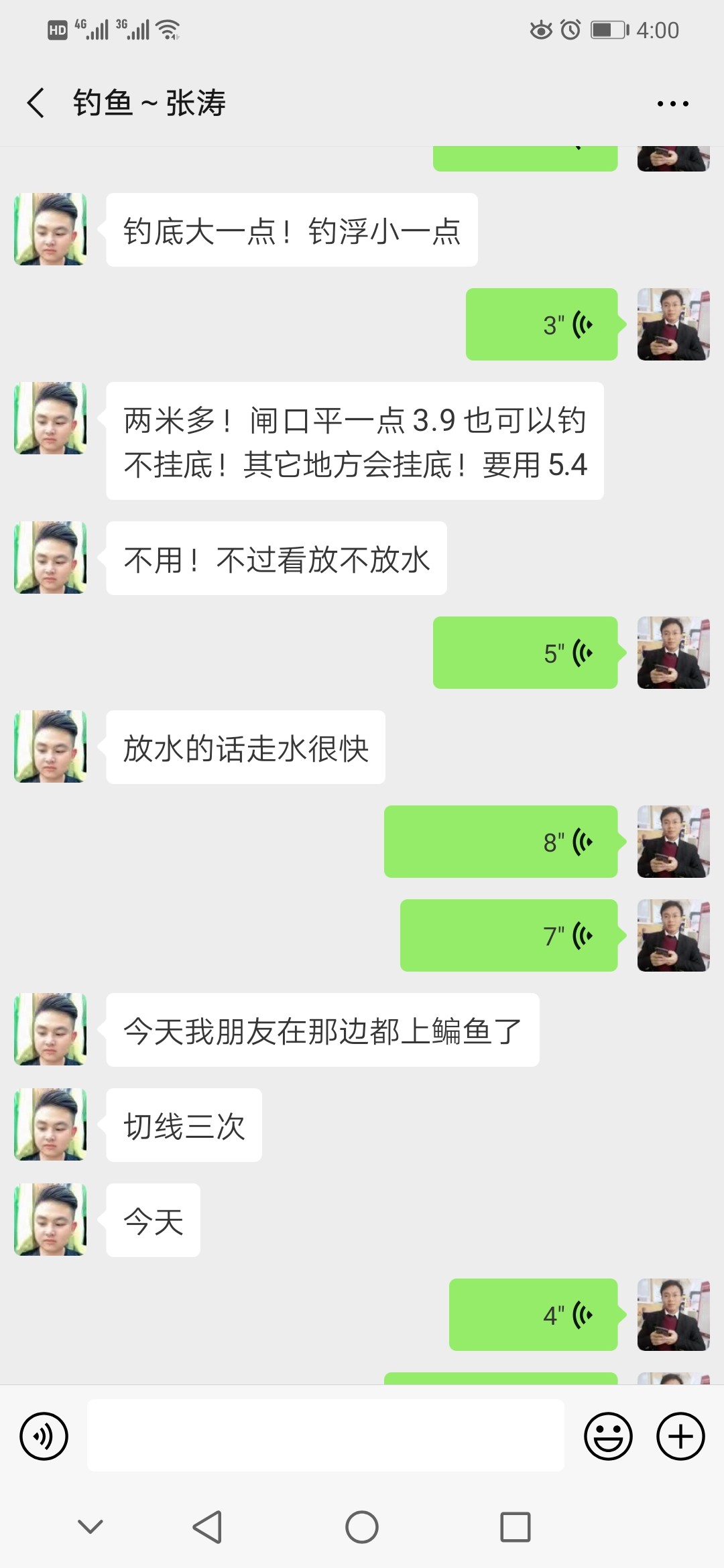This screenshot has width=724, height=1568.
Task: Tap the 今天 message bubble
Action: 152,1220
